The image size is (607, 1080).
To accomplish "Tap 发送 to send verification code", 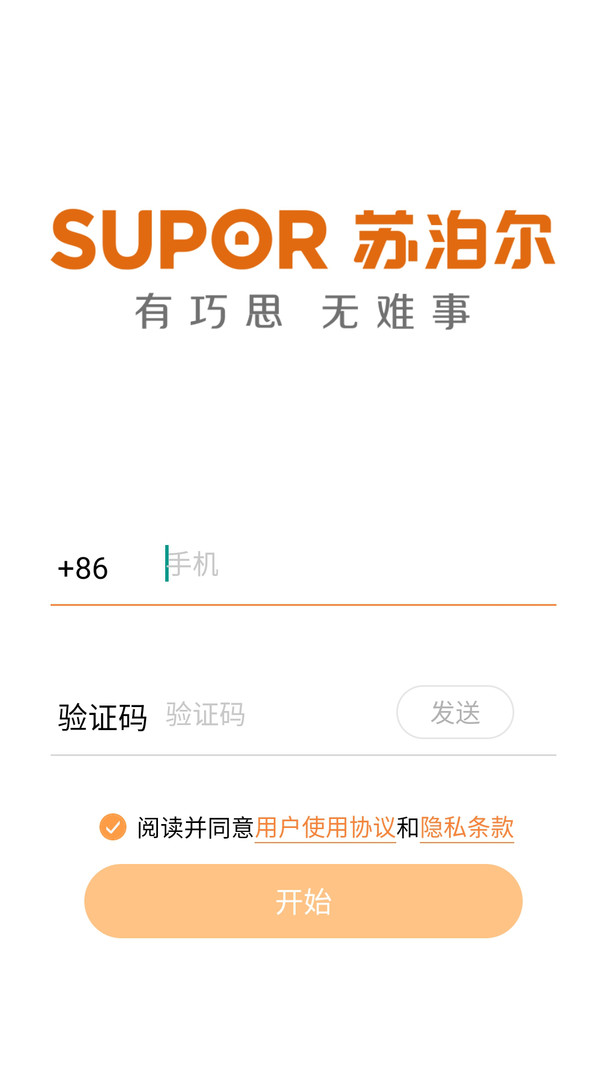I will click(455, 712).
